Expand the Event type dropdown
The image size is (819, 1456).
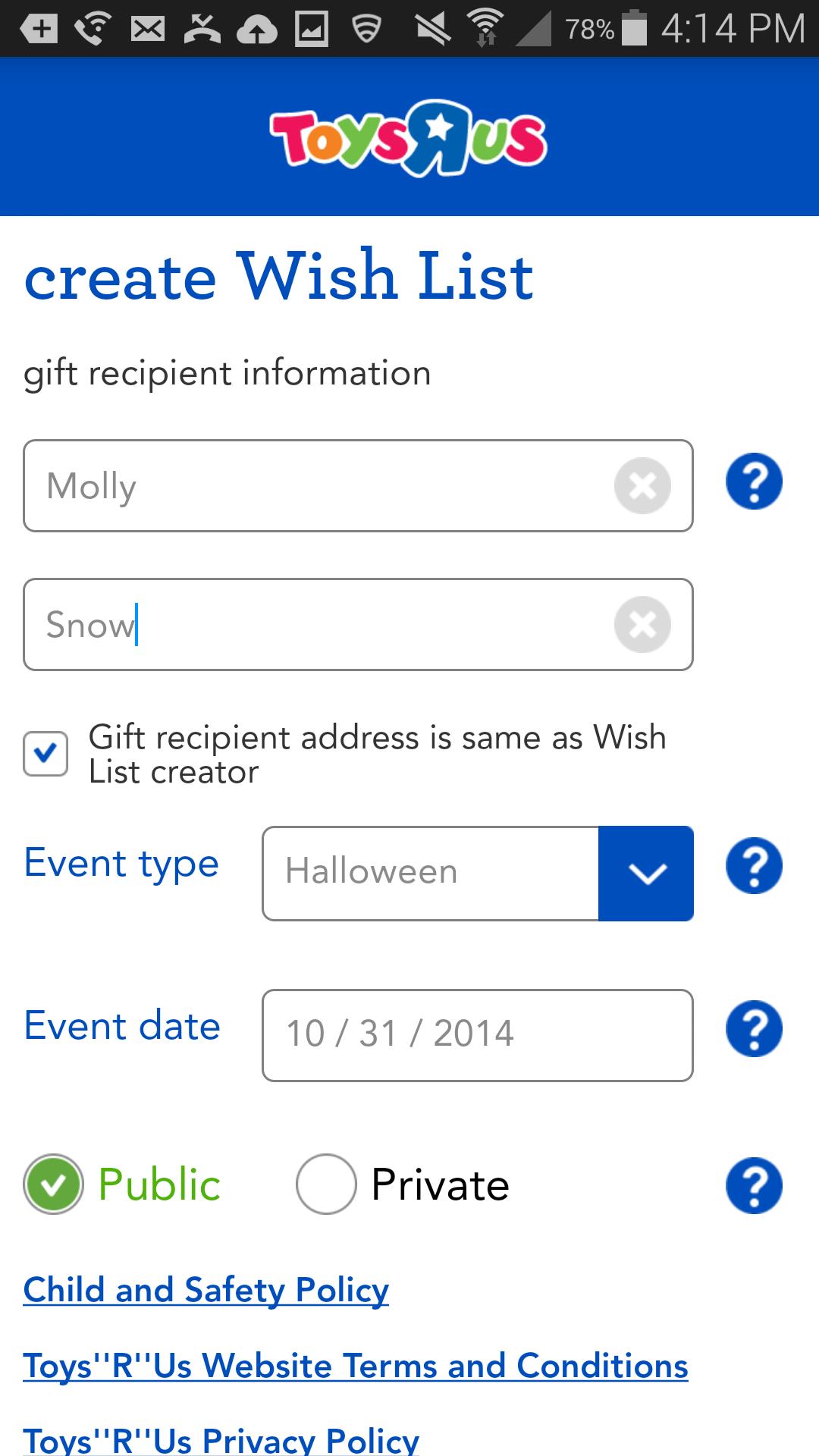645,874
